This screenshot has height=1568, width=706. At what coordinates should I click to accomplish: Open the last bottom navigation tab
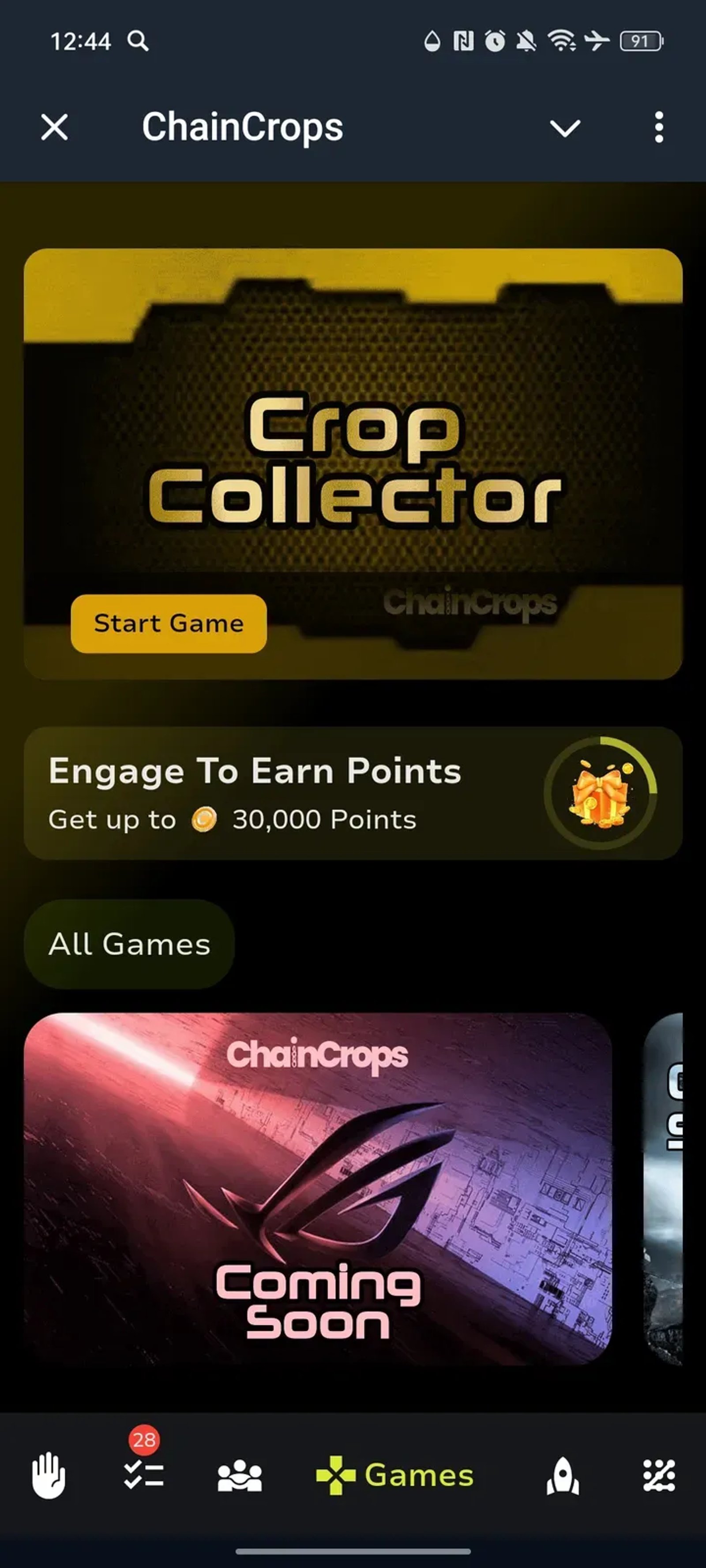pyautogui.click(x=658, y=1475)
